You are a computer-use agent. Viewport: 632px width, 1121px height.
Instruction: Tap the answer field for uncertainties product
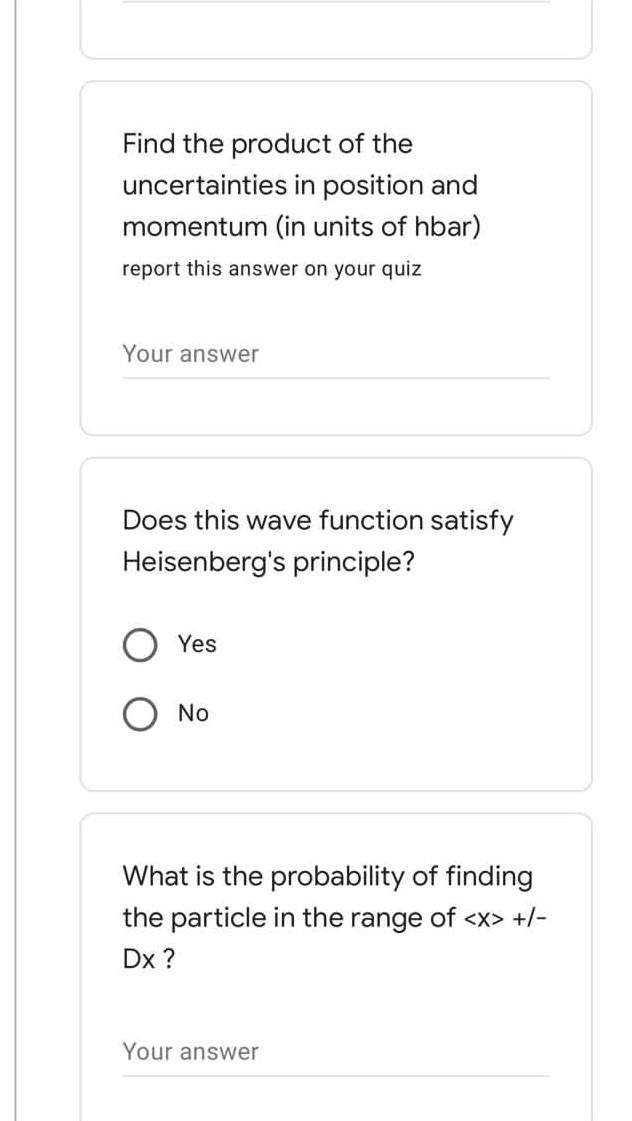click(335, 355)
